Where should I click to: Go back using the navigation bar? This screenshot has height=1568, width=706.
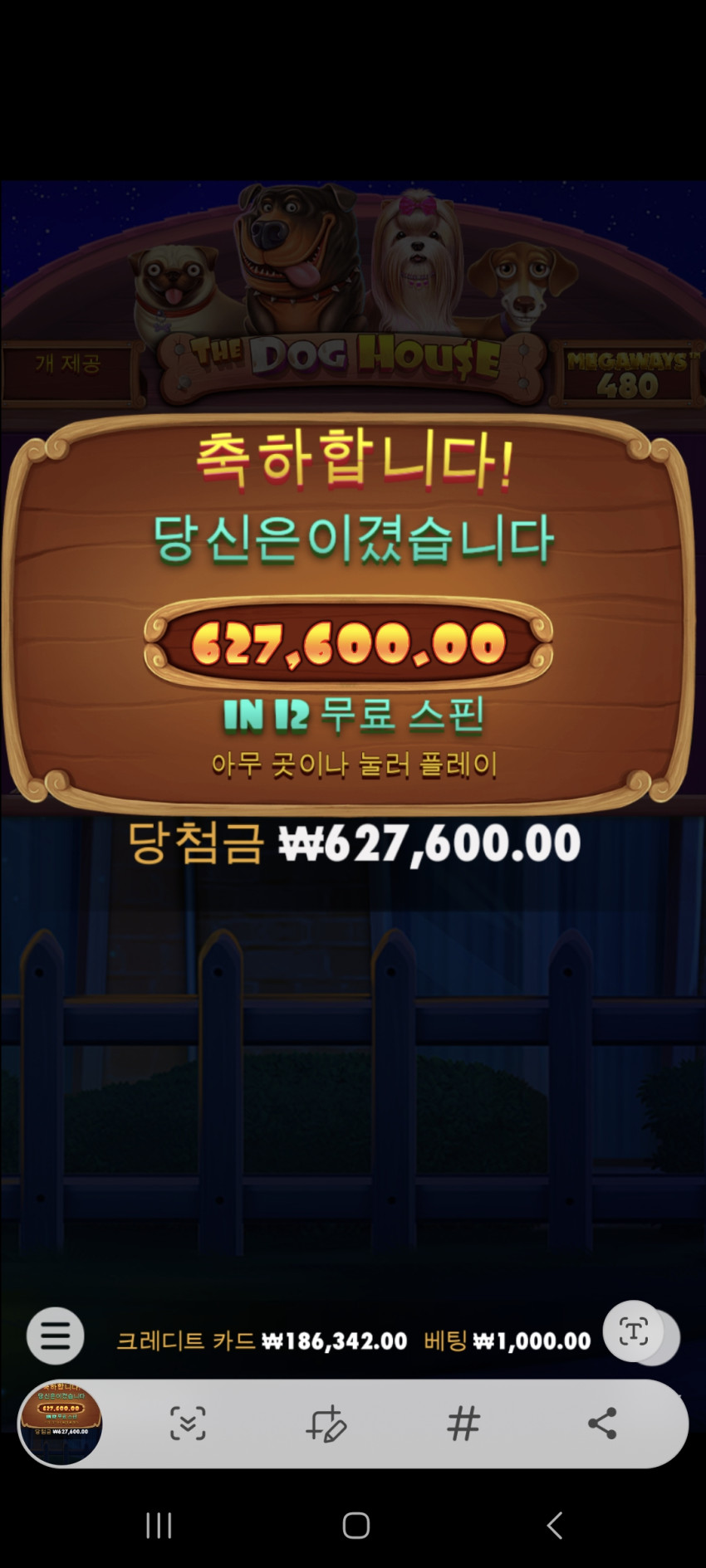[554, 1525]
